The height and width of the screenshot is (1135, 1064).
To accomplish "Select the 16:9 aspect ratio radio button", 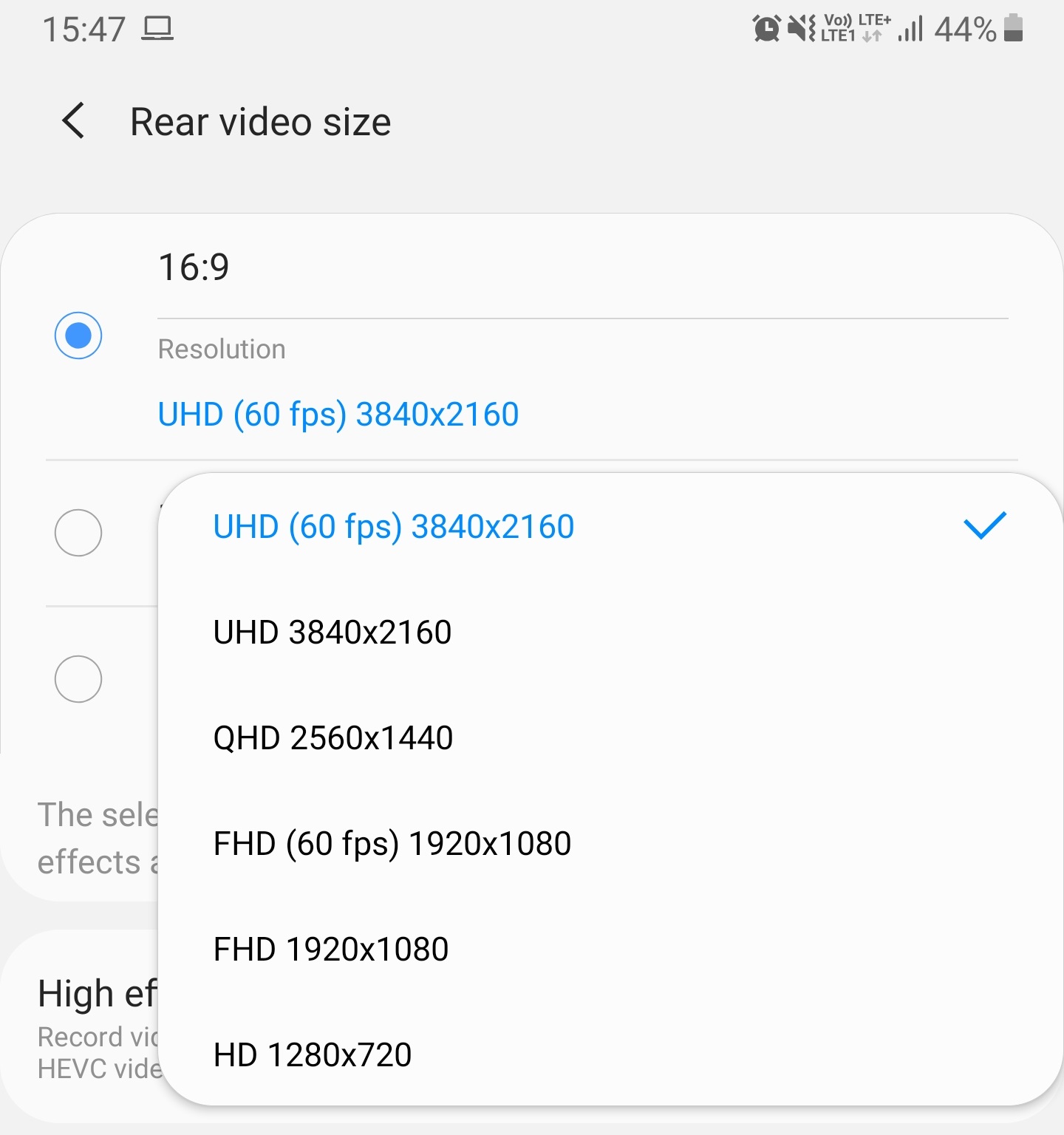I will (78, 335).
